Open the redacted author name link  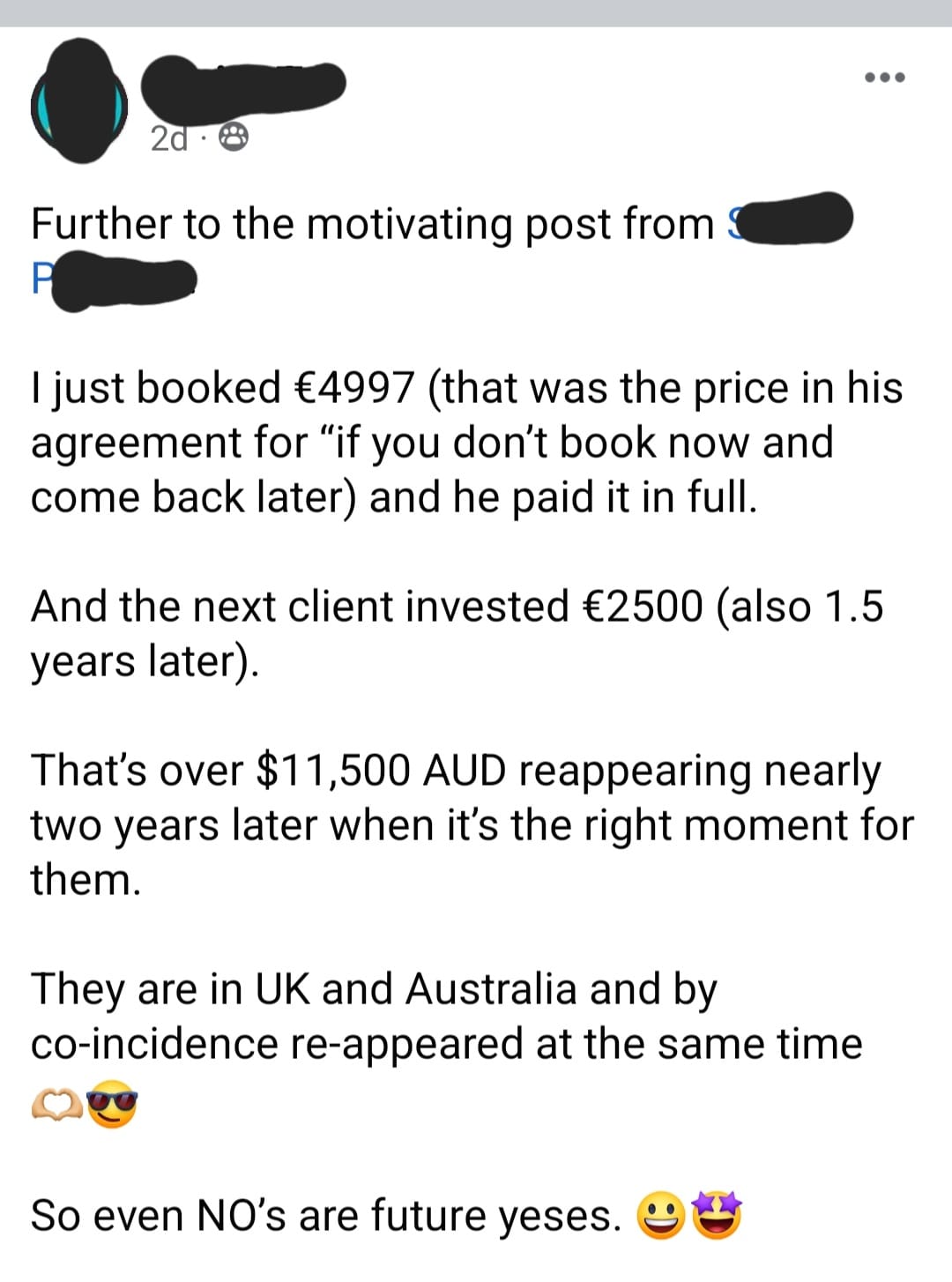(243, 86)
